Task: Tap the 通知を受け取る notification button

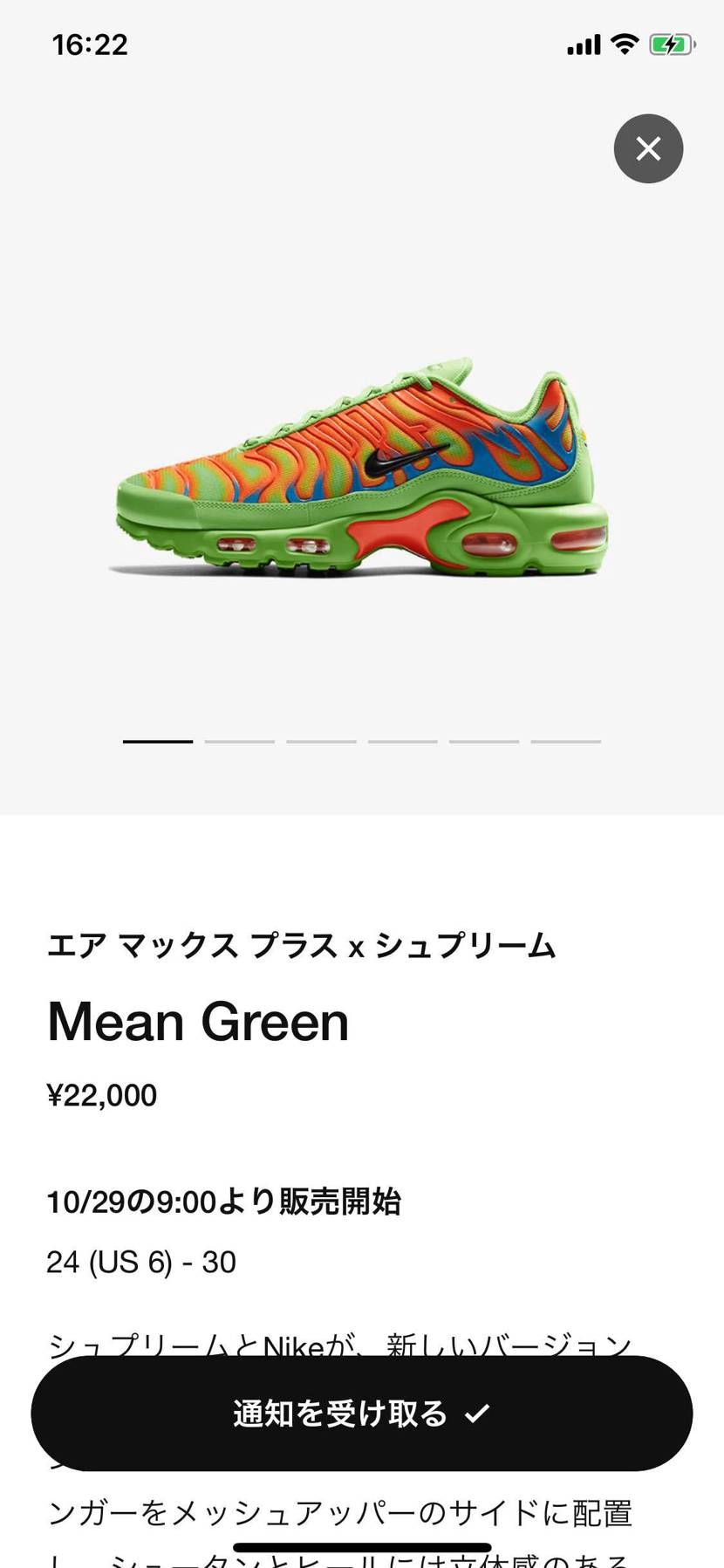Action: [x=362, y=1413]
